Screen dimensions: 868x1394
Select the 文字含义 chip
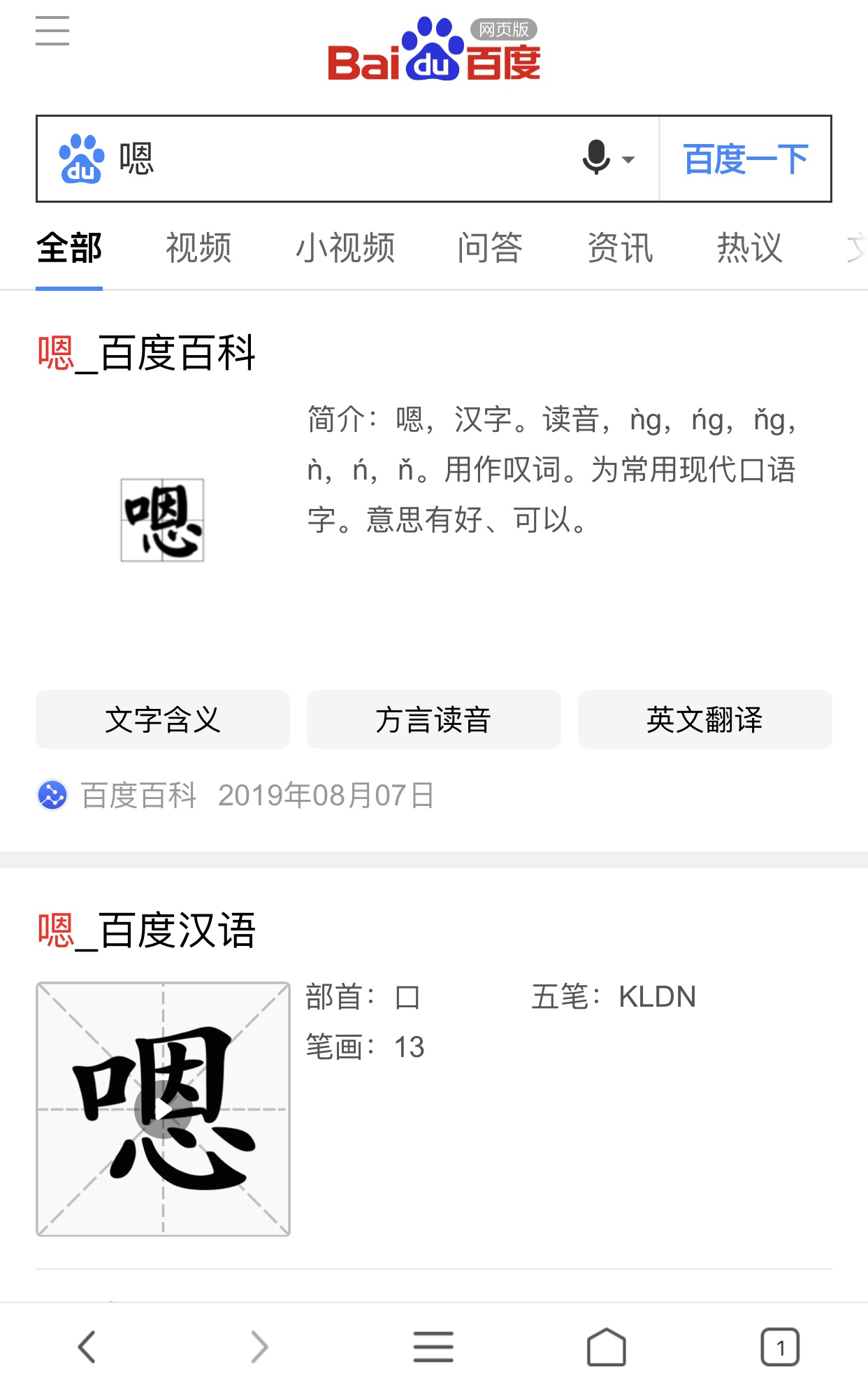(163, 719)
